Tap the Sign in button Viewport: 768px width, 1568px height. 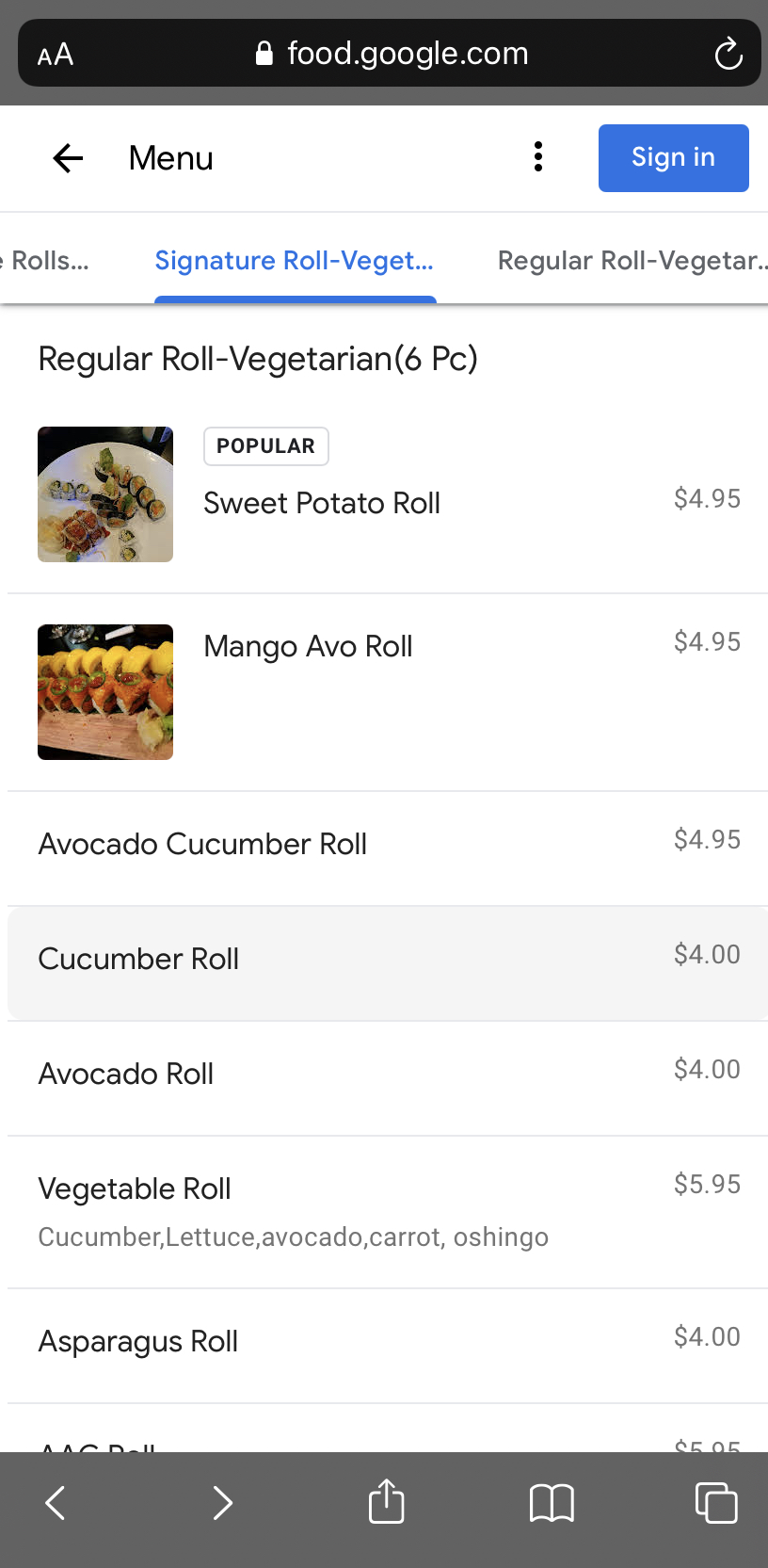[x=673, y=158]
